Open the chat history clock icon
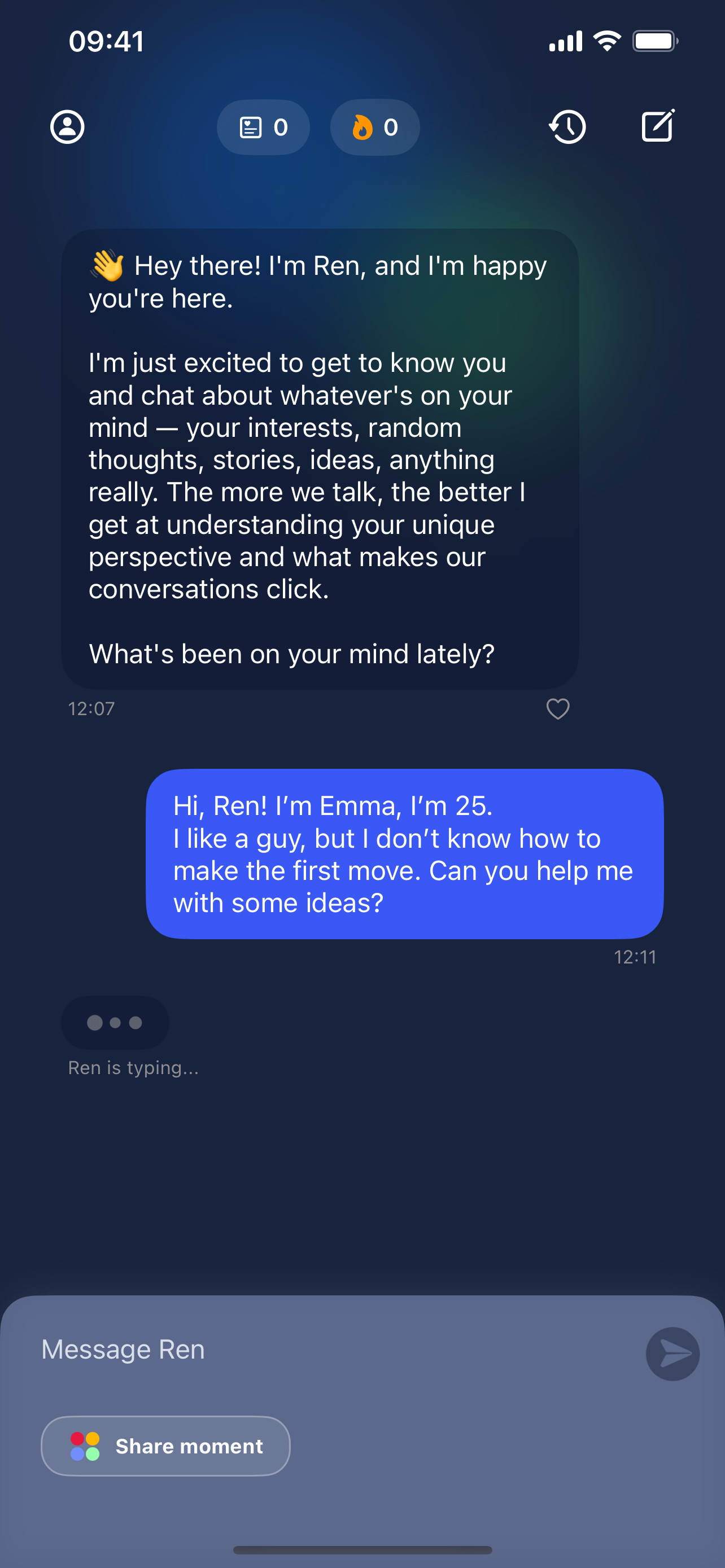 567,127
